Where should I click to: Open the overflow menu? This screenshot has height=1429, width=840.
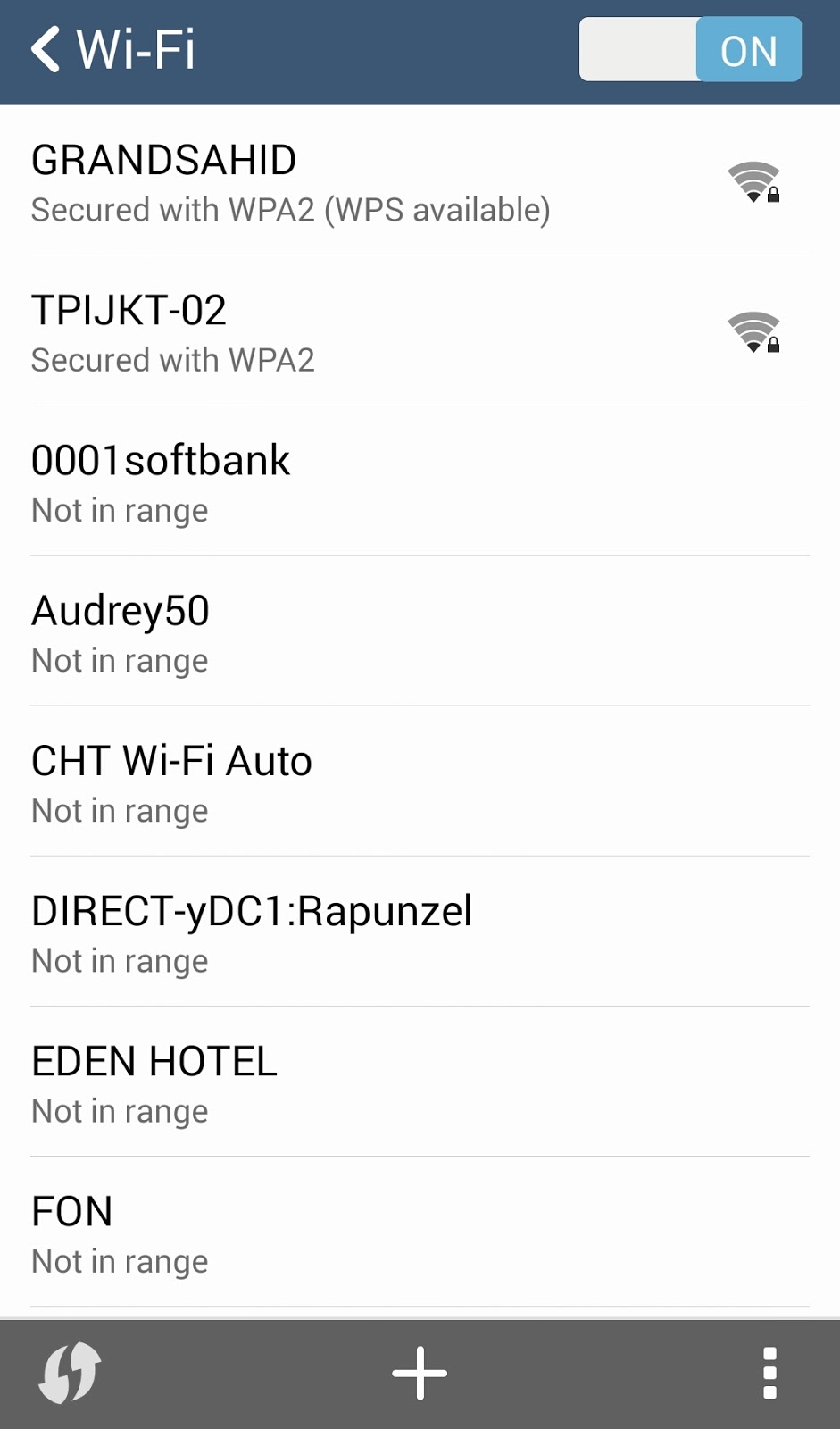tap(769, 1373)
